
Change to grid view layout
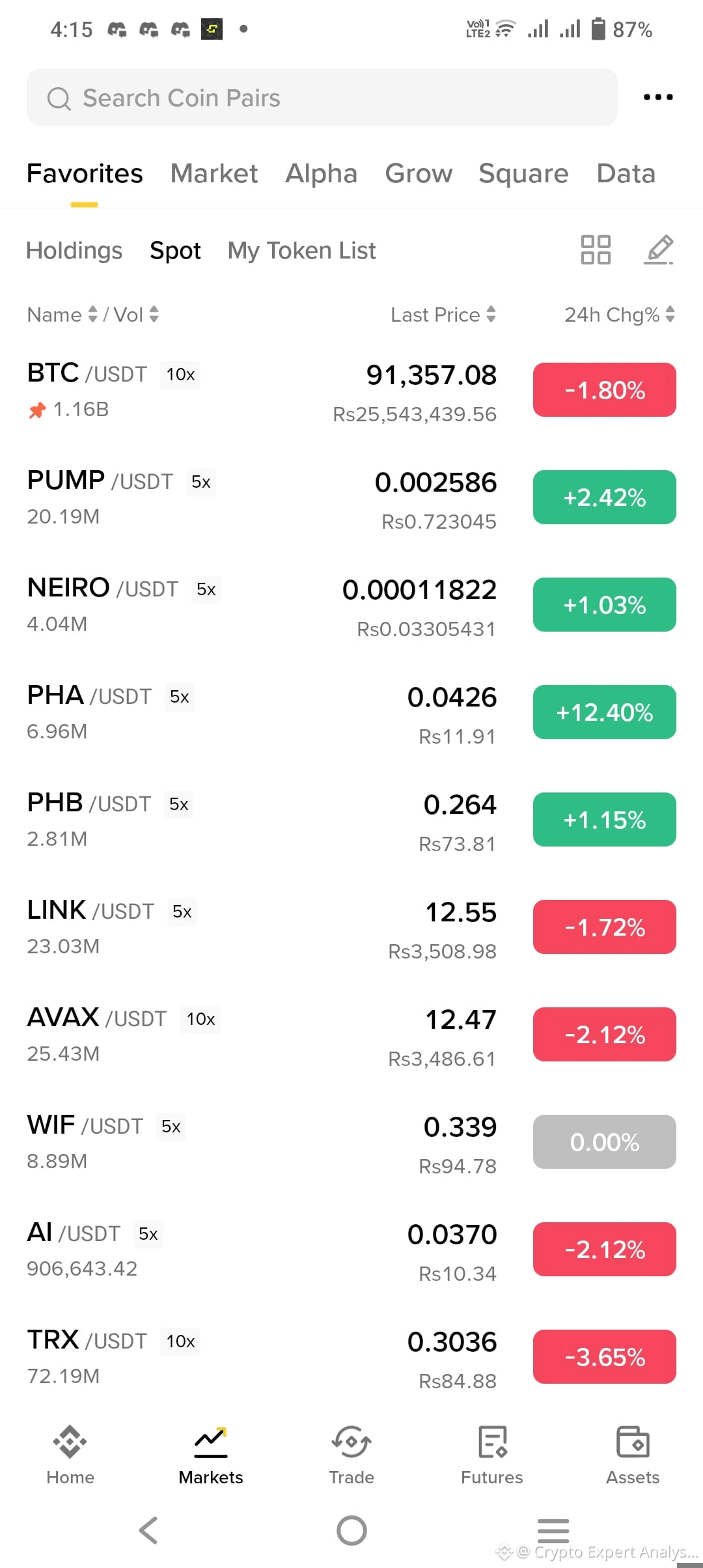[596, 249]
